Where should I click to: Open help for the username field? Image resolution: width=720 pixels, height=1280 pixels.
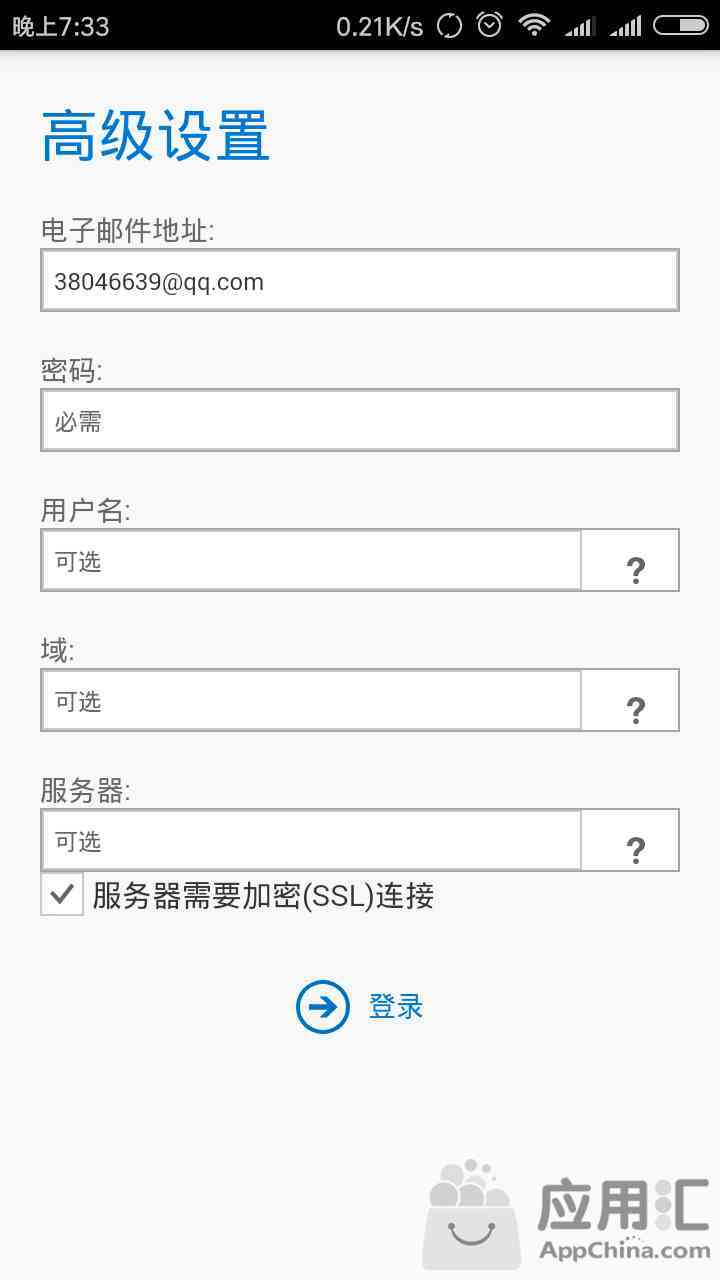(x=631, y=560)
